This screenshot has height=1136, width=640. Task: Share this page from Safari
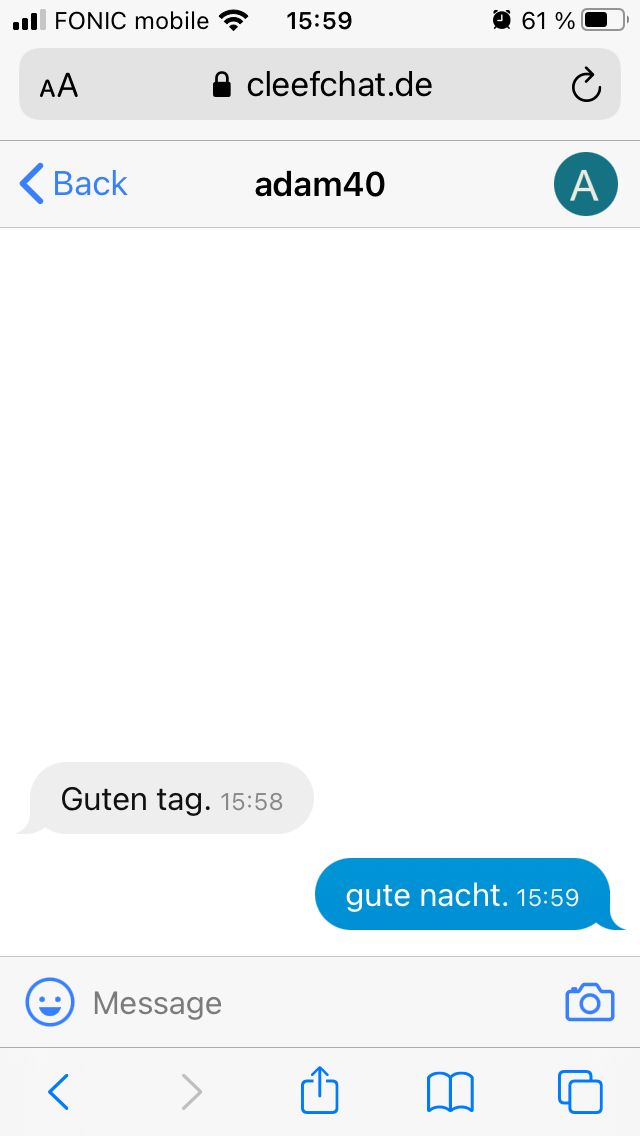point(320,1090)
